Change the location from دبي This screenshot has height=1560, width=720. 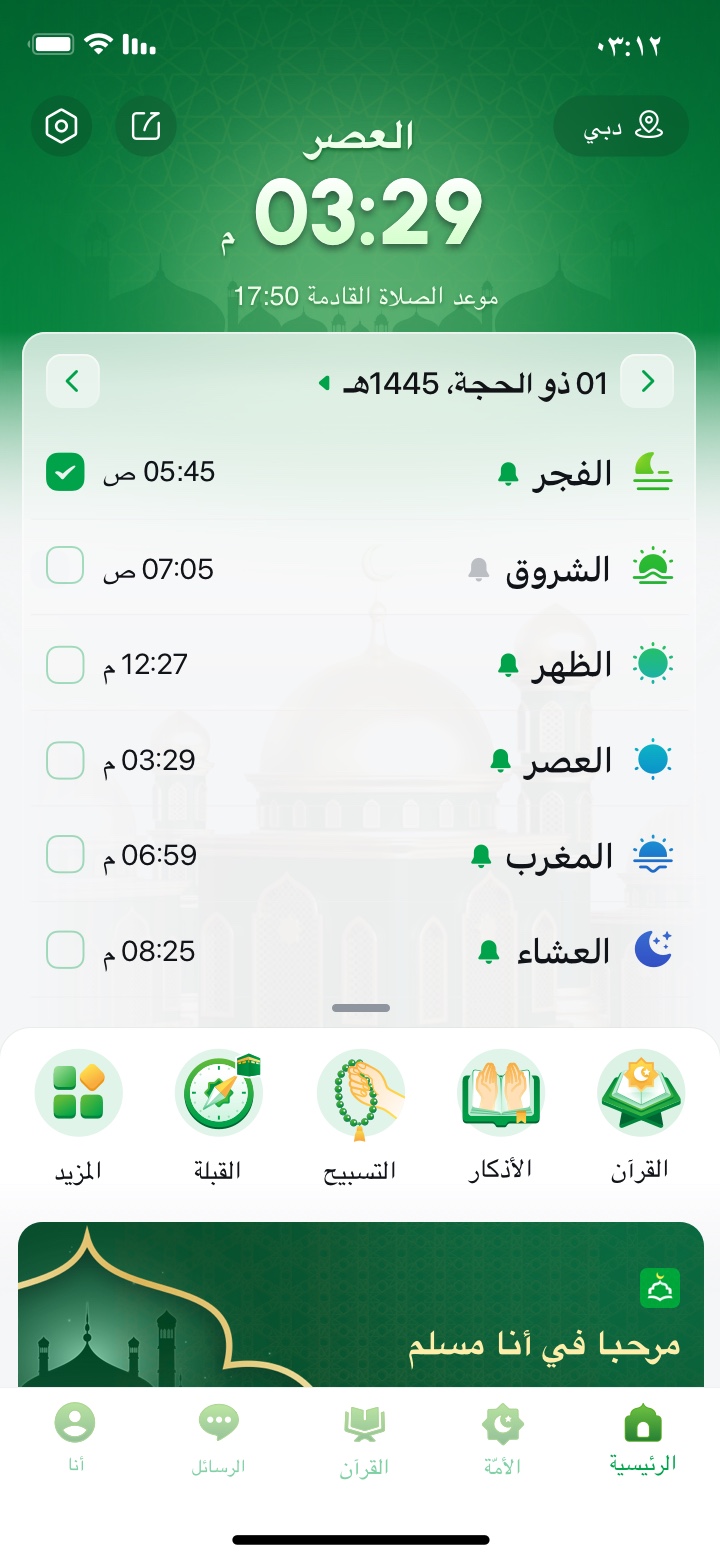tap(621, 127)
